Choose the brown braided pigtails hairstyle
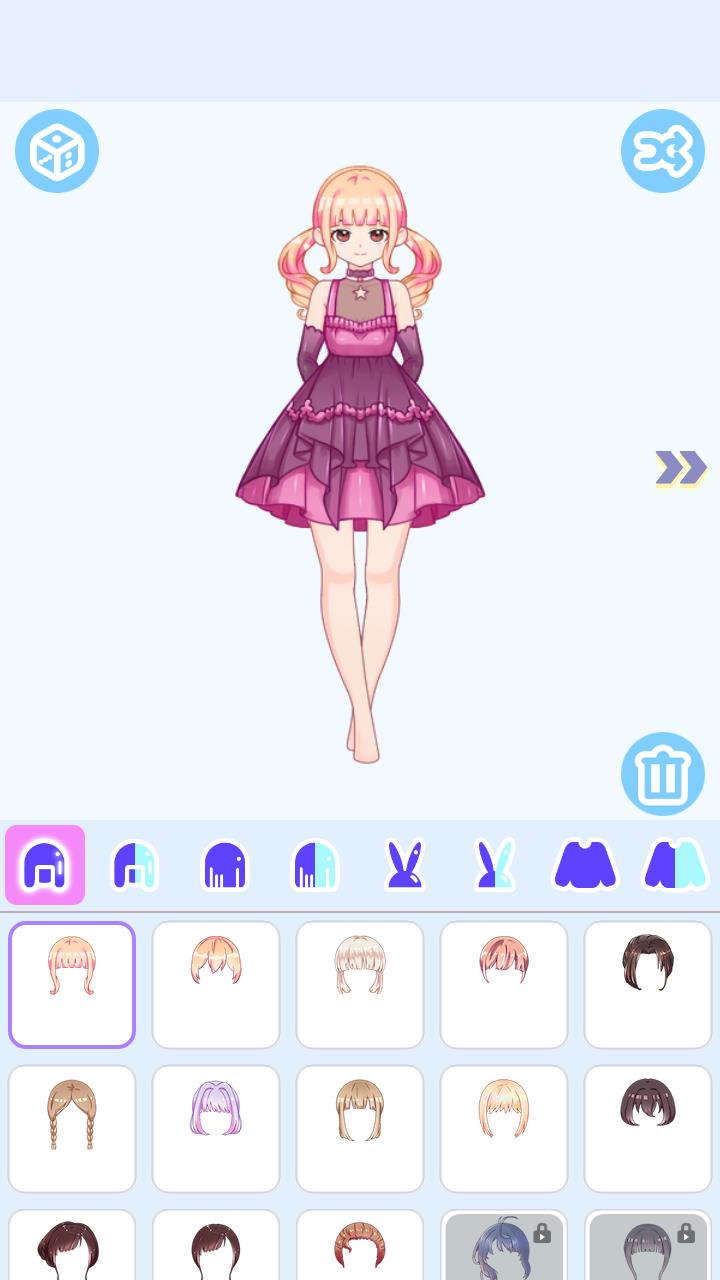The width and height of the screenshot is (720, 1280). [x=72, y=1129]
